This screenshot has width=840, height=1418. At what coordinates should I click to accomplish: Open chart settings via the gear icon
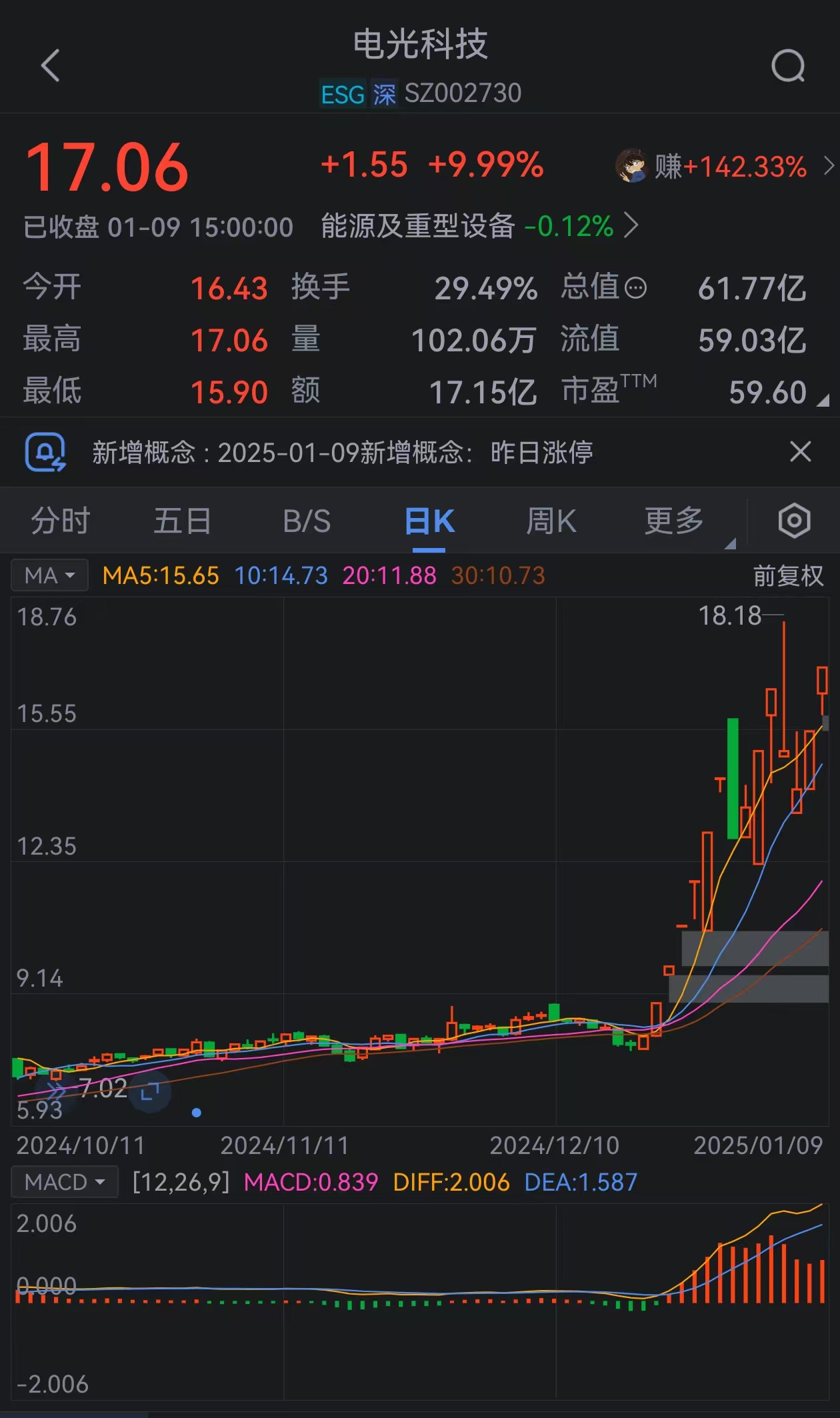pyautogui.click(x=793, y=521)
